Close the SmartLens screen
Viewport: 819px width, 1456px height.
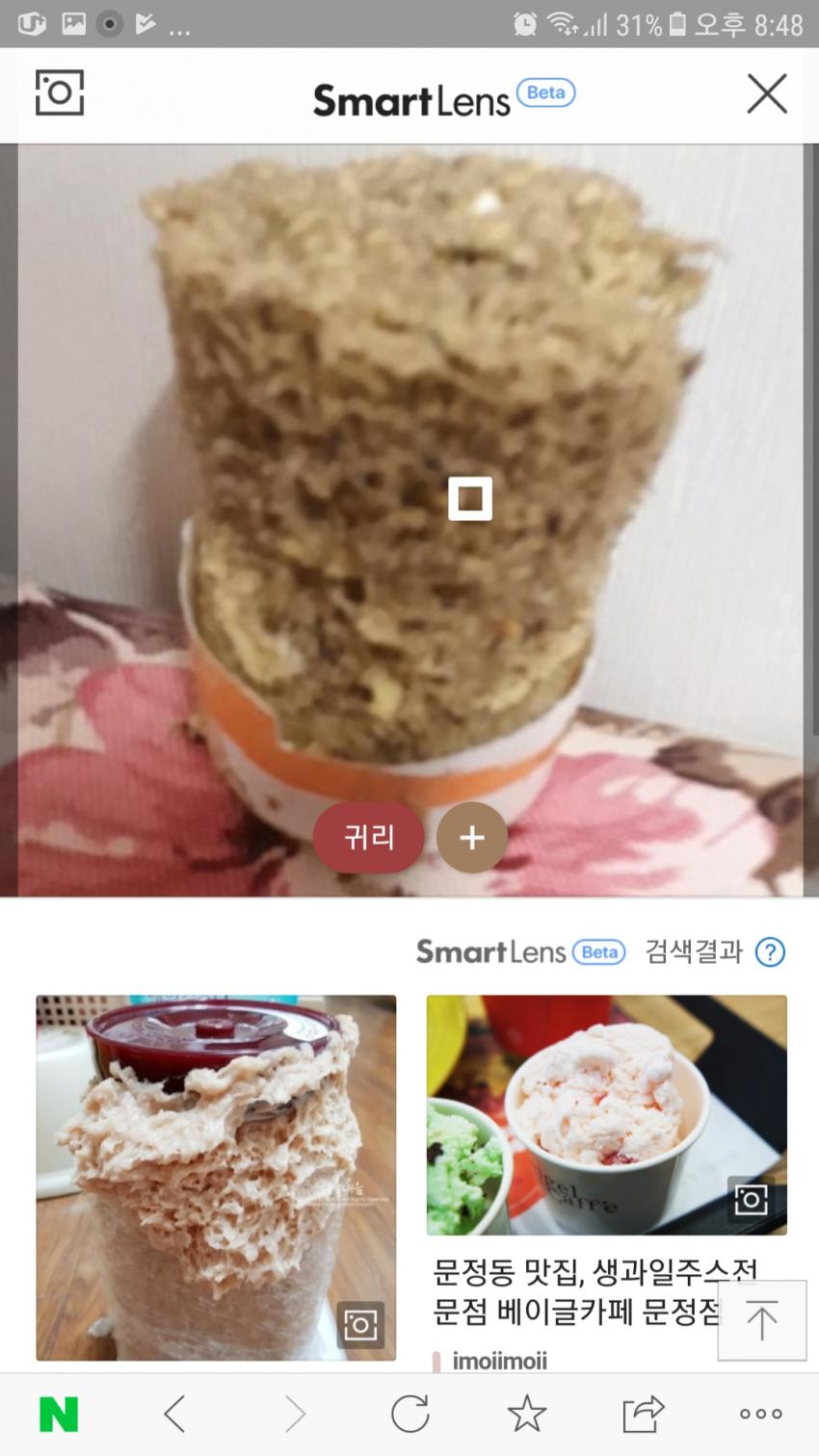point(767,94)
